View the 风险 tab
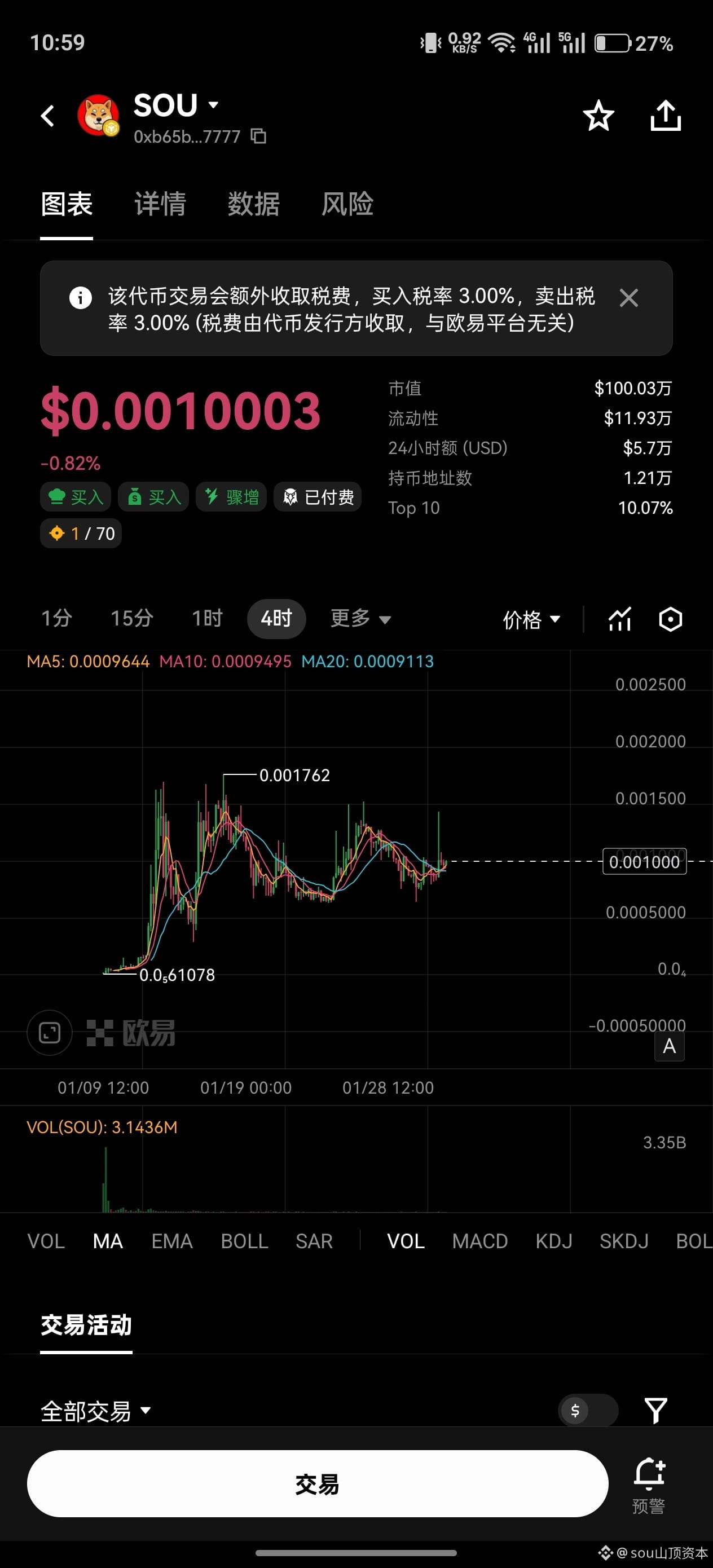713x1568 pixels. pyautogui.click(x=347, y=204)
